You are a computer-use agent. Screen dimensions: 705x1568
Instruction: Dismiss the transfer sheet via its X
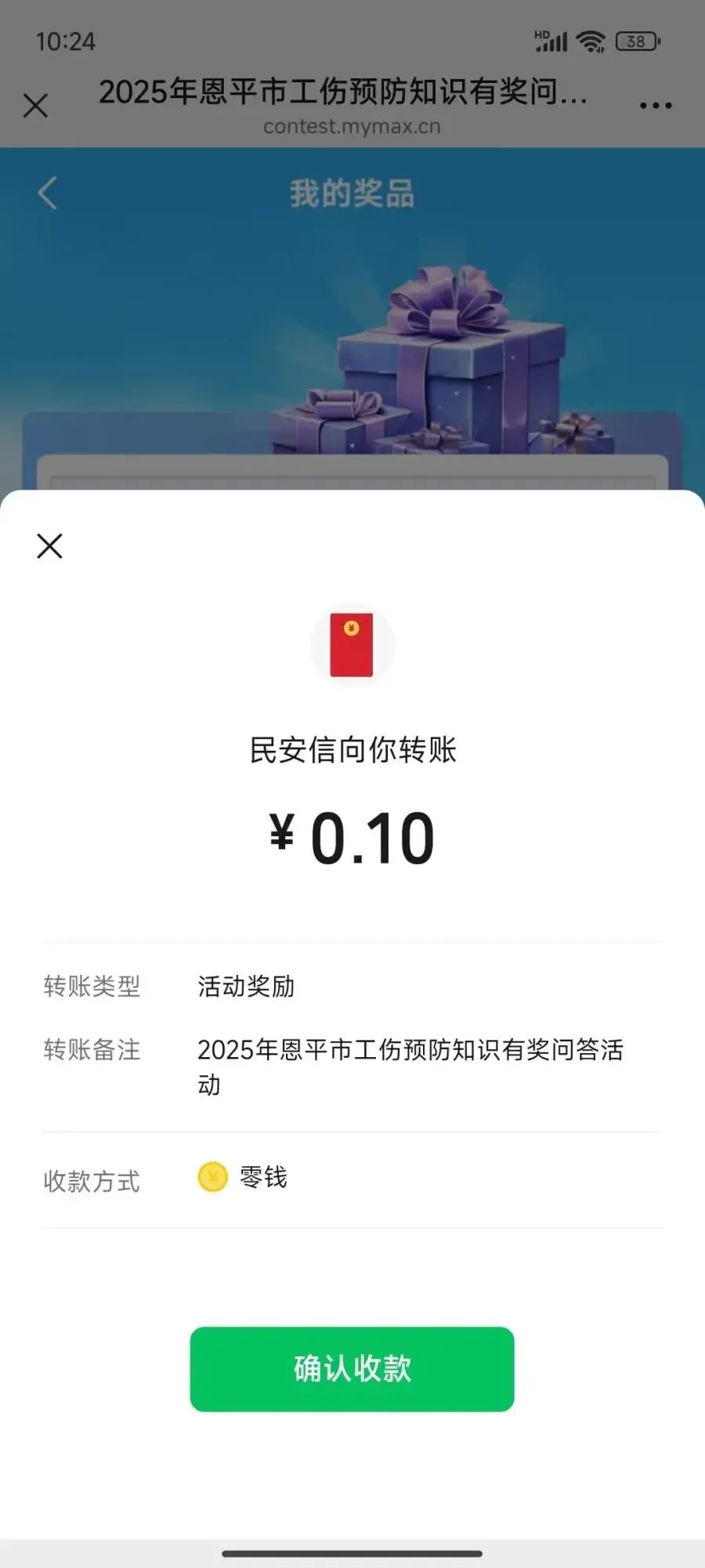coord(49,546)
